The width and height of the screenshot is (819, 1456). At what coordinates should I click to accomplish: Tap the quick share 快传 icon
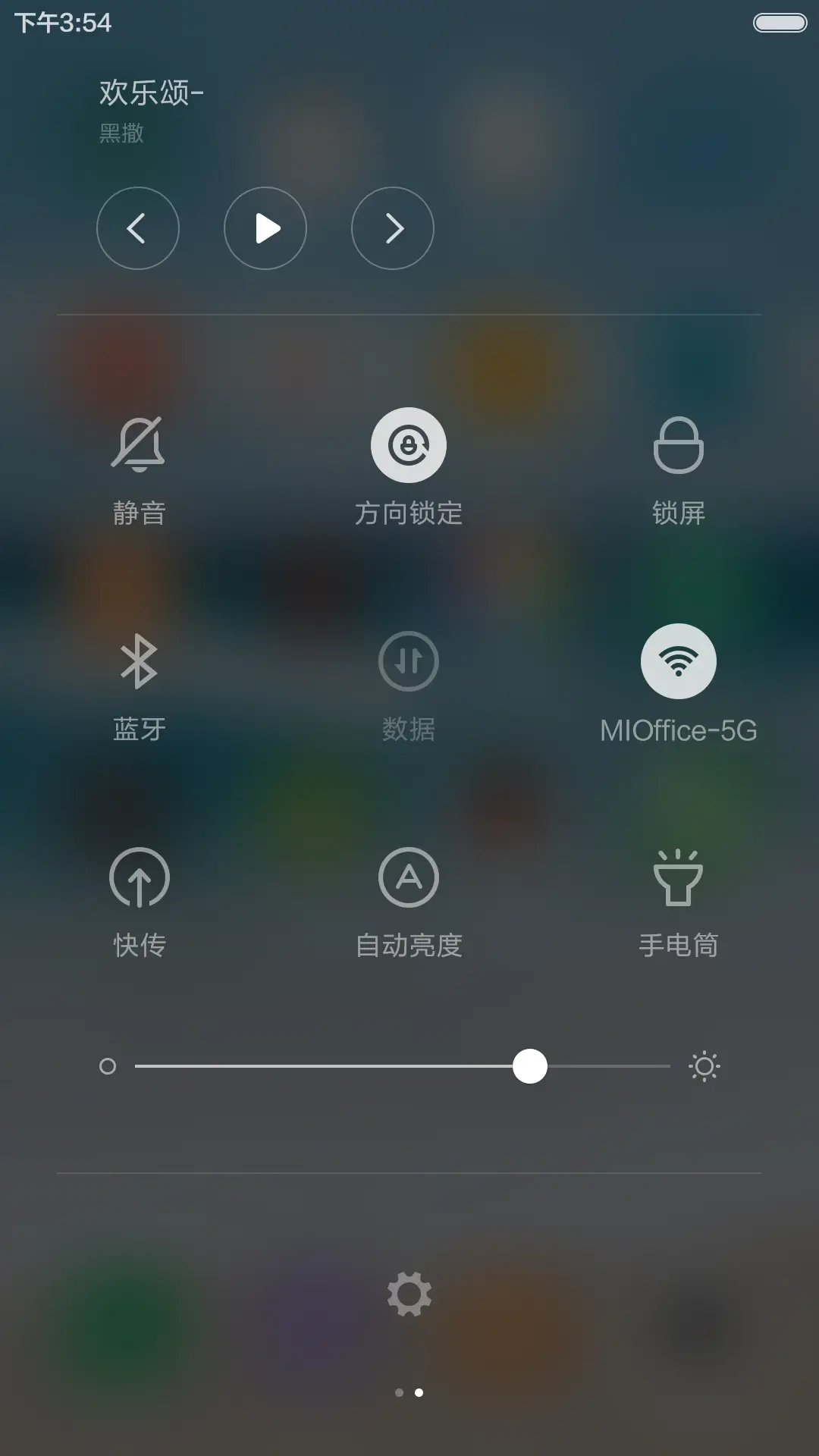(139, 877)
